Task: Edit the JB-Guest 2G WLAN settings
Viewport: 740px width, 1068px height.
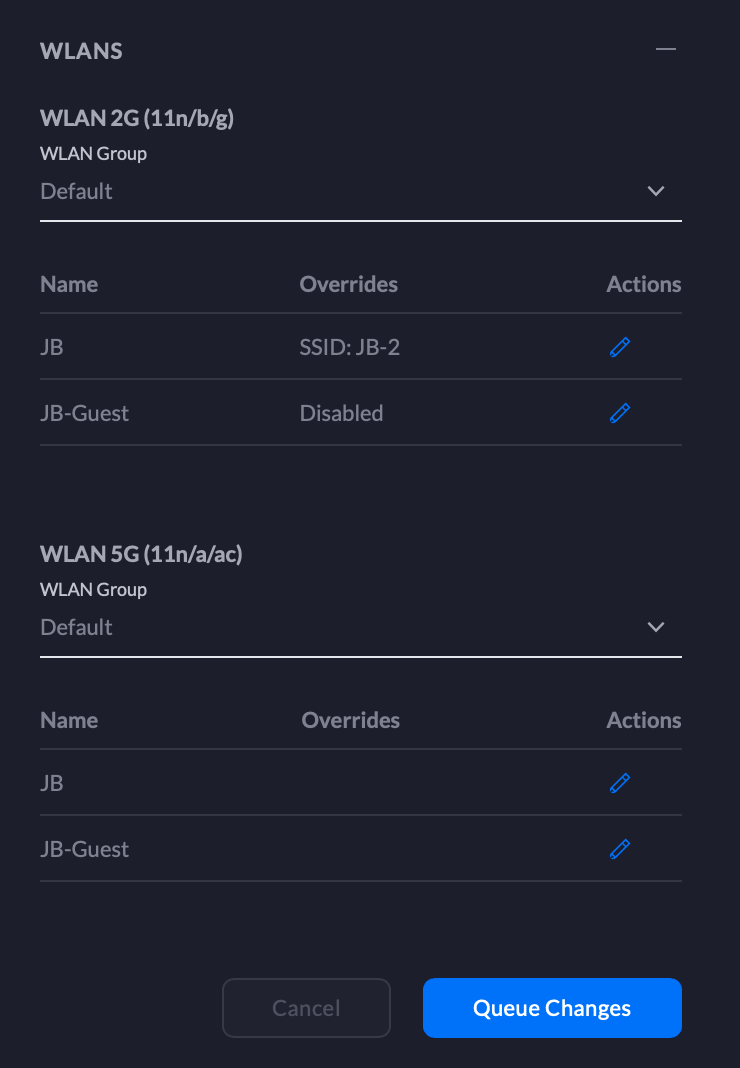Action: tap(619, 413)
